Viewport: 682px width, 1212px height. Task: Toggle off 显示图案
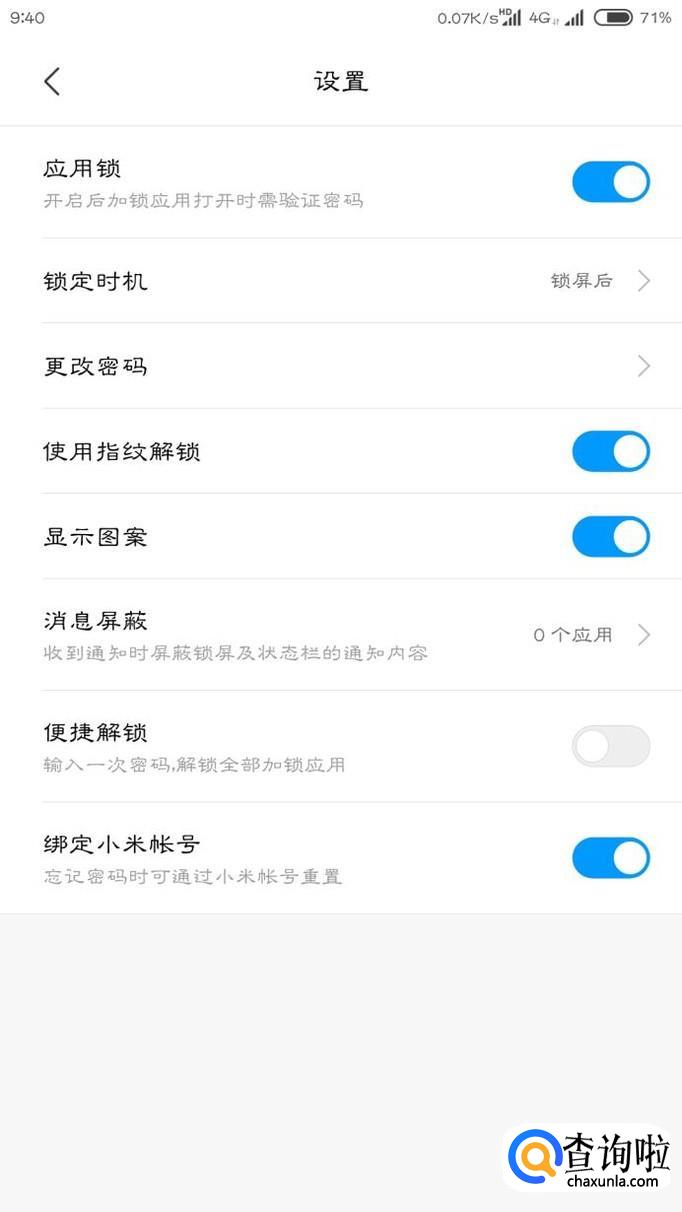(610, 537)
